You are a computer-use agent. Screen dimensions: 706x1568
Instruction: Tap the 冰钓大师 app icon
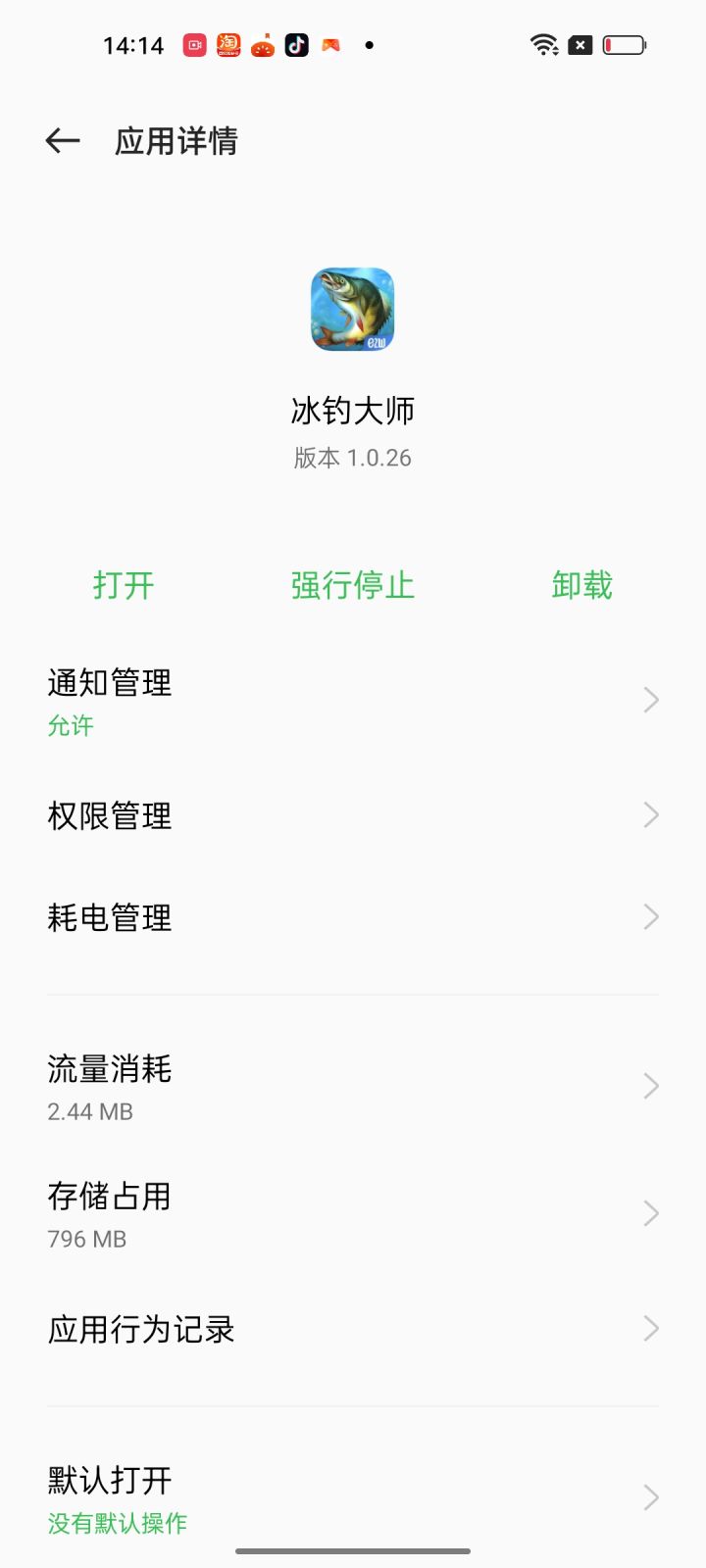pos(351,310)
